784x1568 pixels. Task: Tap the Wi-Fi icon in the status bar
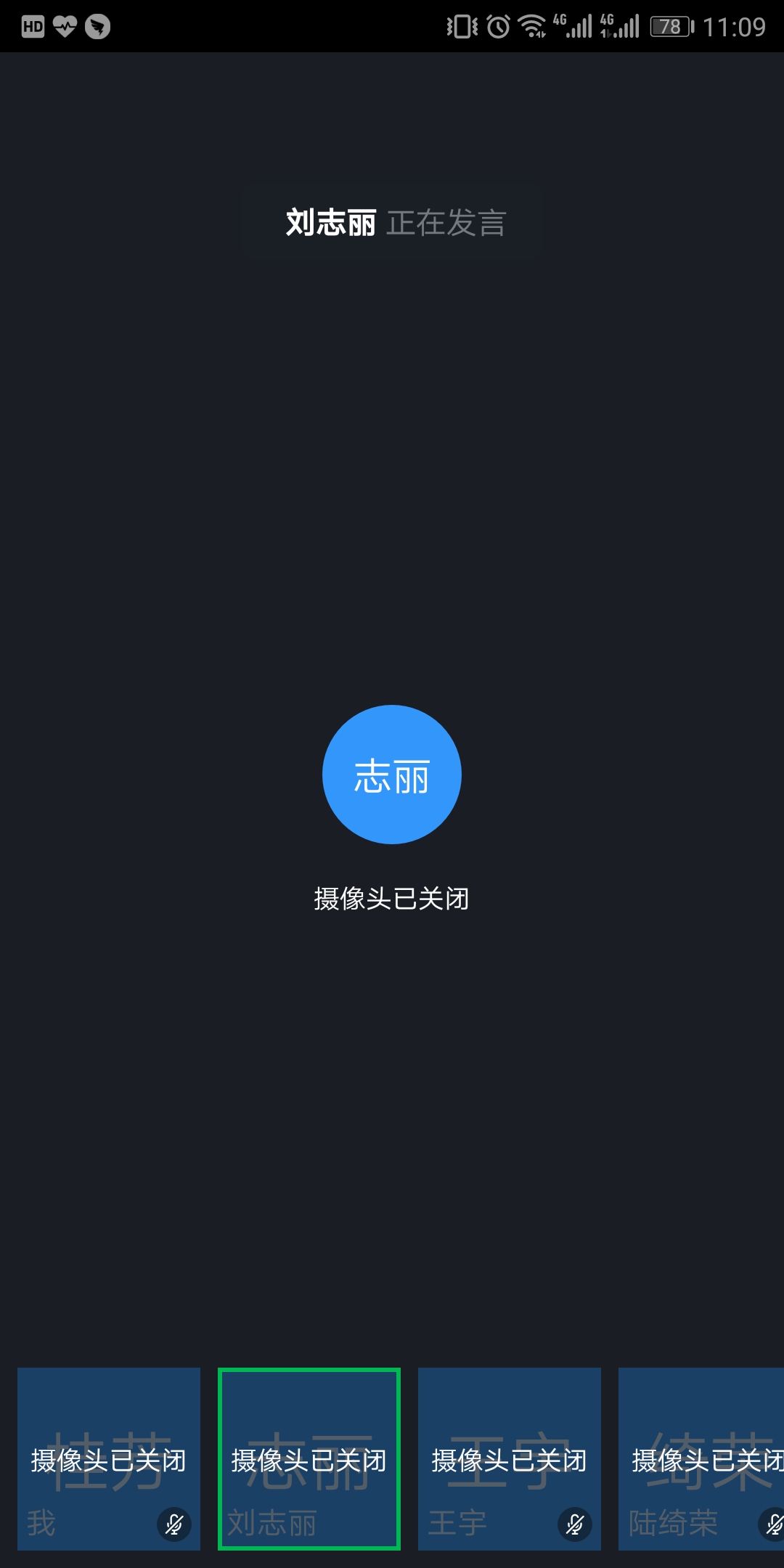pyautogui.click(x=532, y=25)
